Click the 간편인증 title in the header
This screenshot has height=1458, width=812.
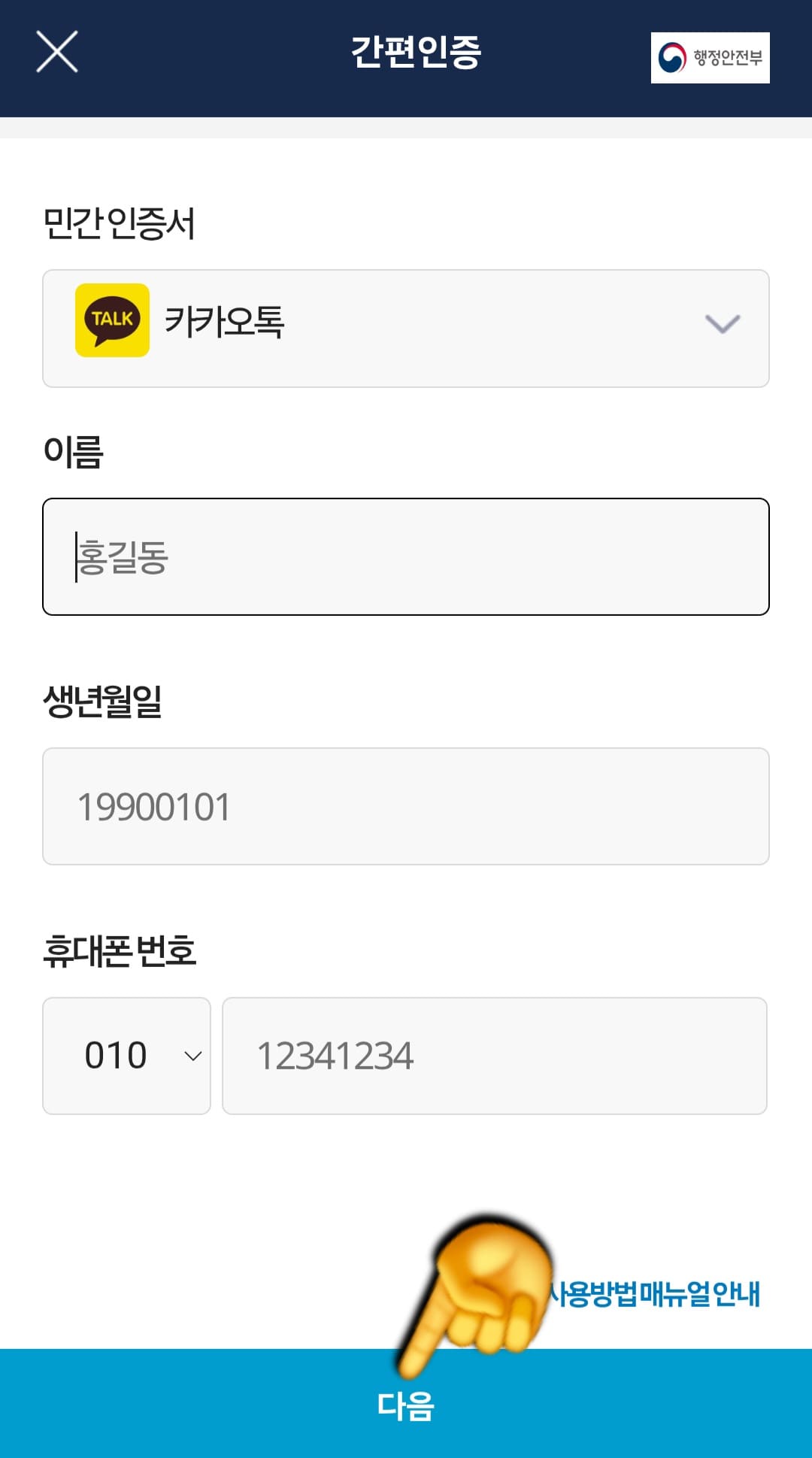(418, 51)
